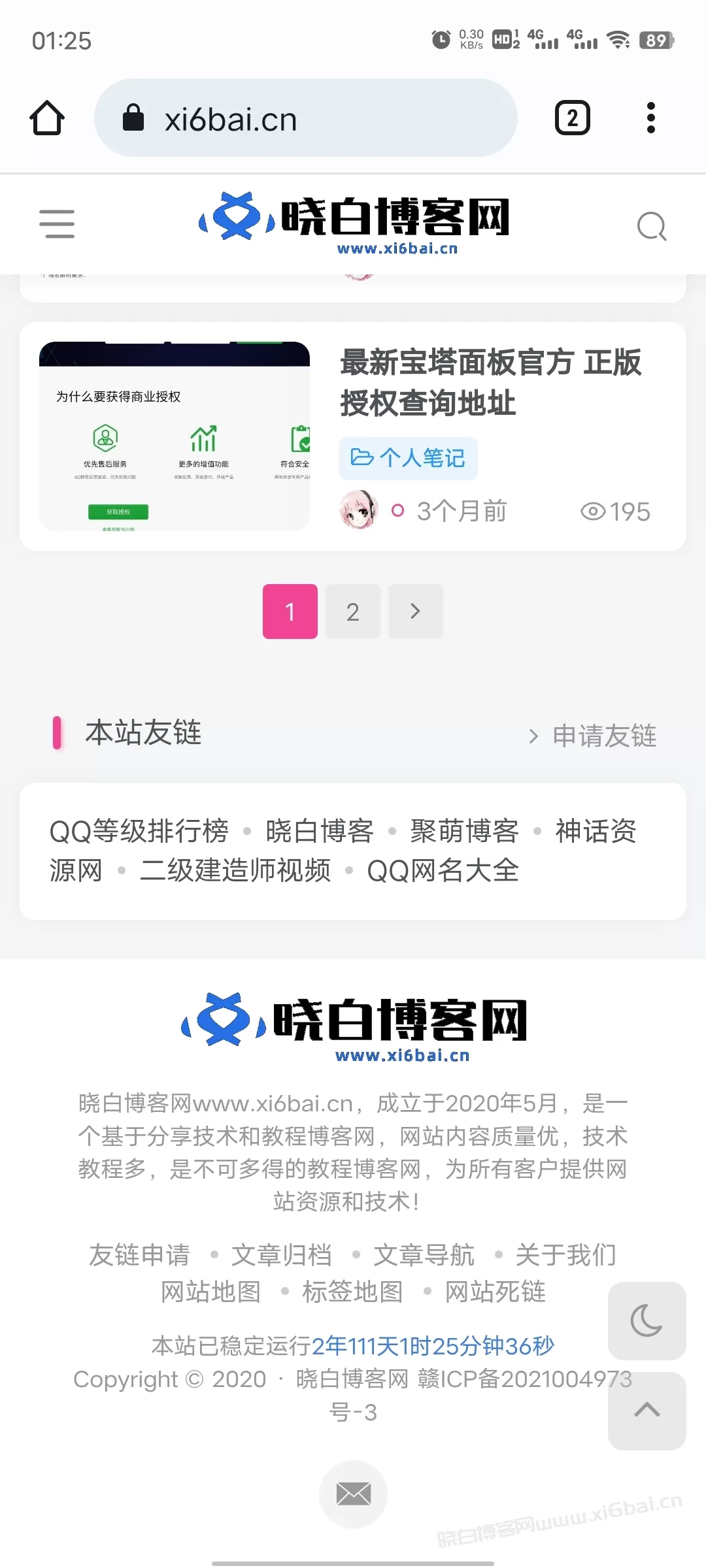Open the browser home button
Image resolution: width=706 pixels, height=1568 pixels.
pos(47,118)
